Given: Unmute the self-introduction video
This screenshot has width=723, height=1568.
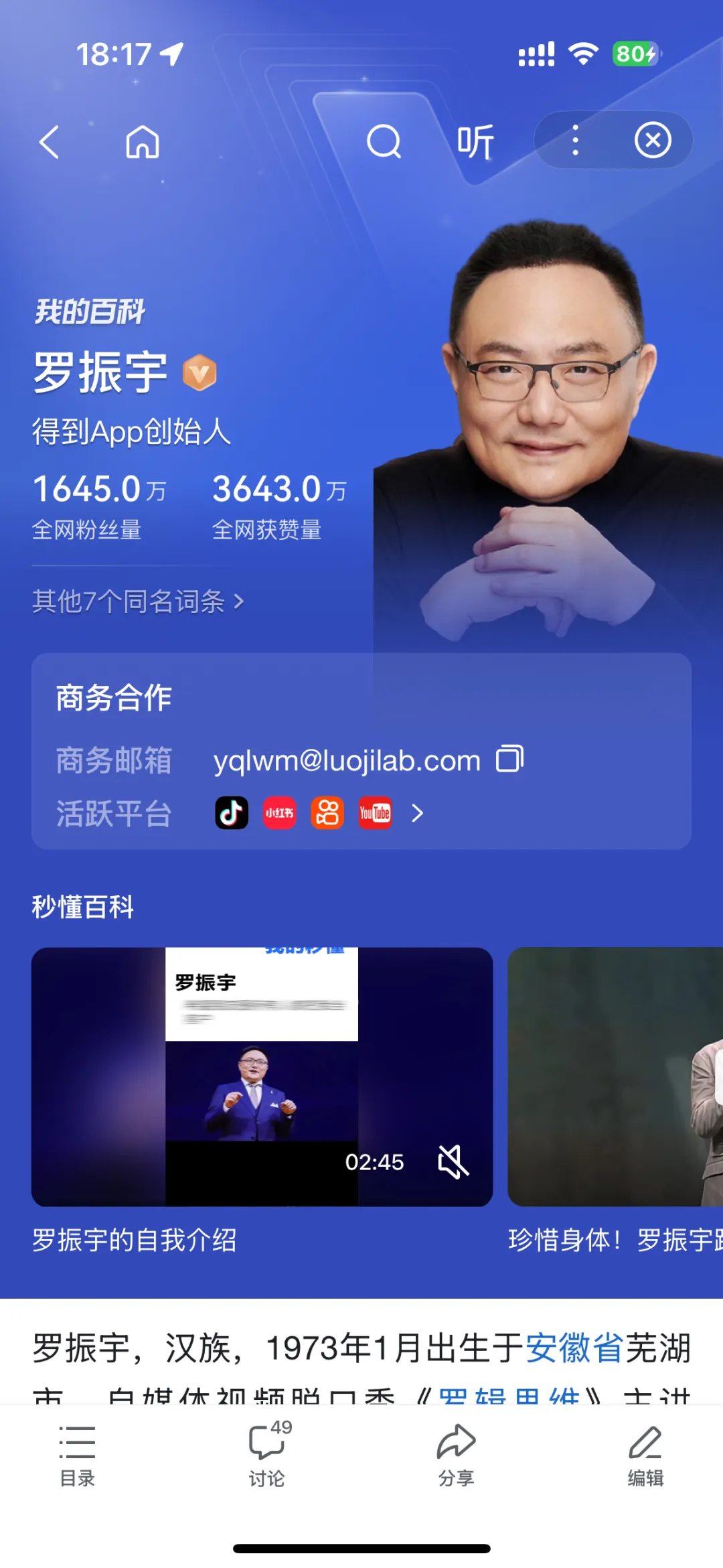Looking at the screenshot, I should [453, 1161].
